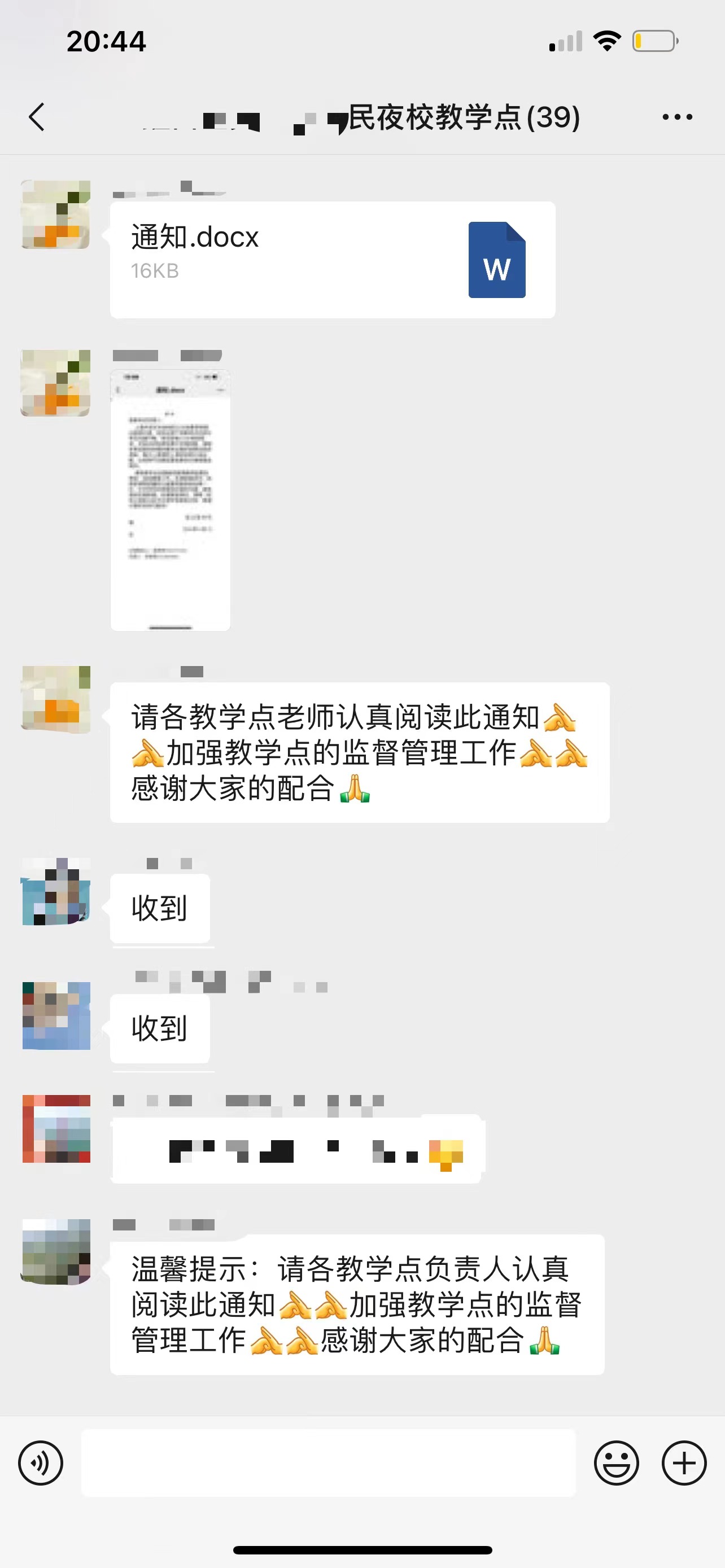Open profile of the 通知.docx sender
The image size is (725, 1568).
[x=56, y=214]
